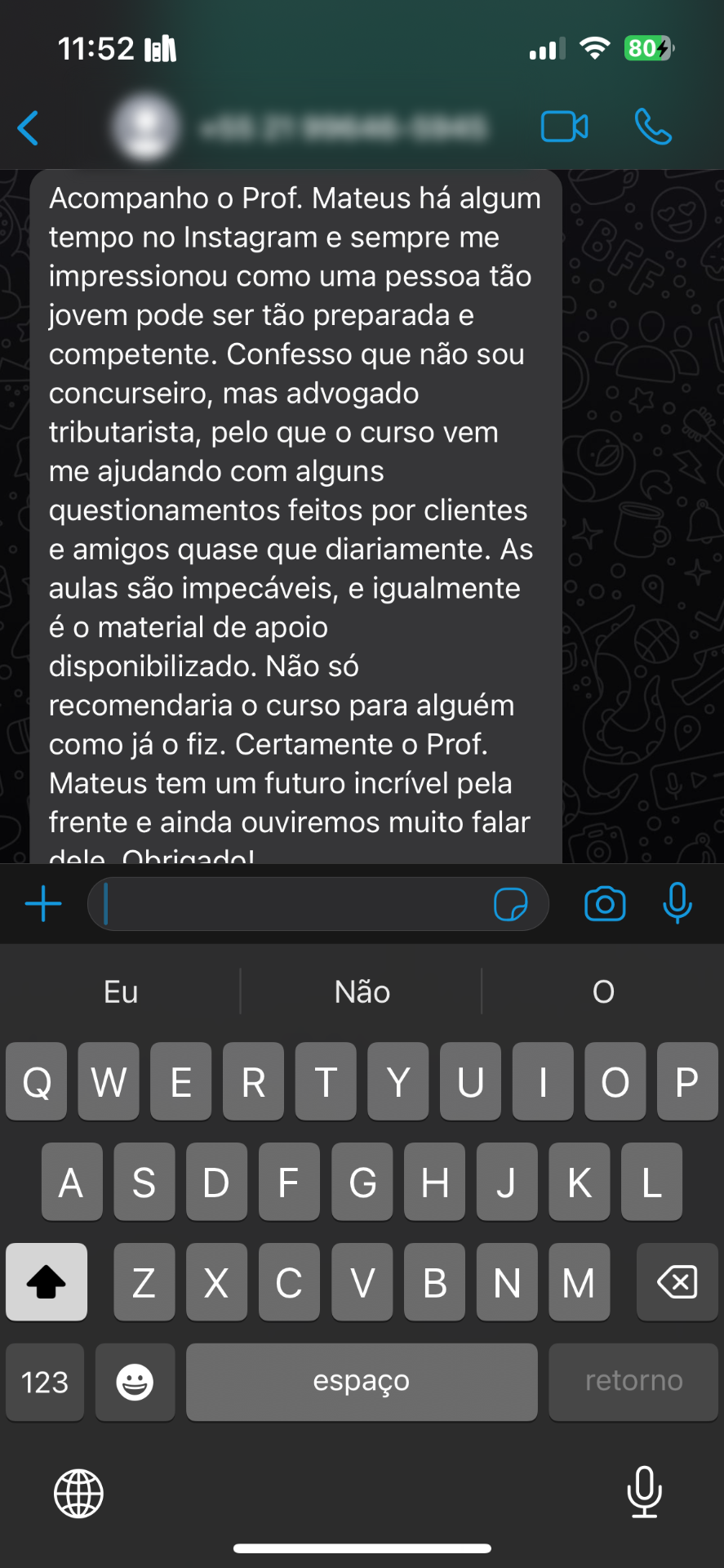Go back to the chat list
Screen dimensions: 724x1568
[x=29, y=127]
